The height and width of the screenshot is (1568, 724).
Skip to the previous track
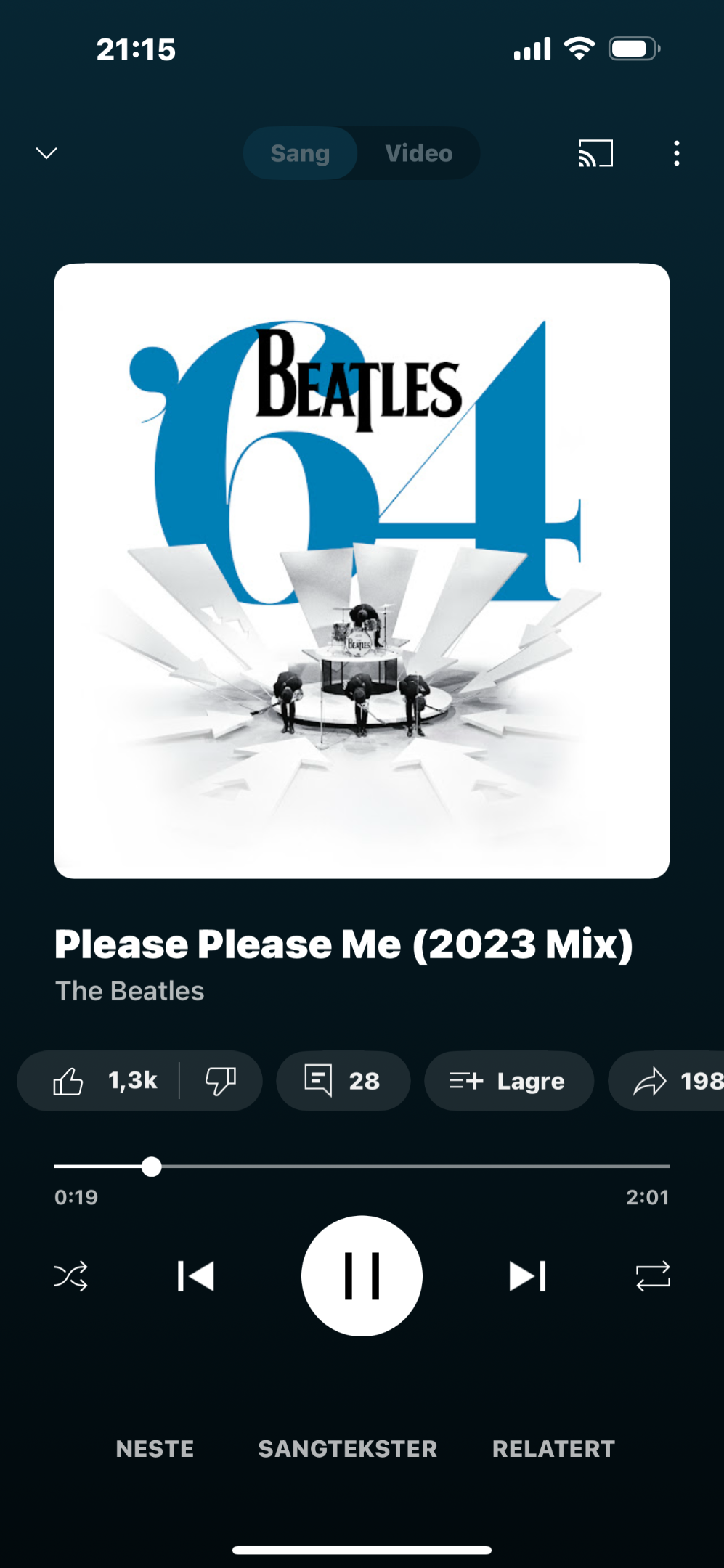pyautogui.click(x=196, y=1276)
